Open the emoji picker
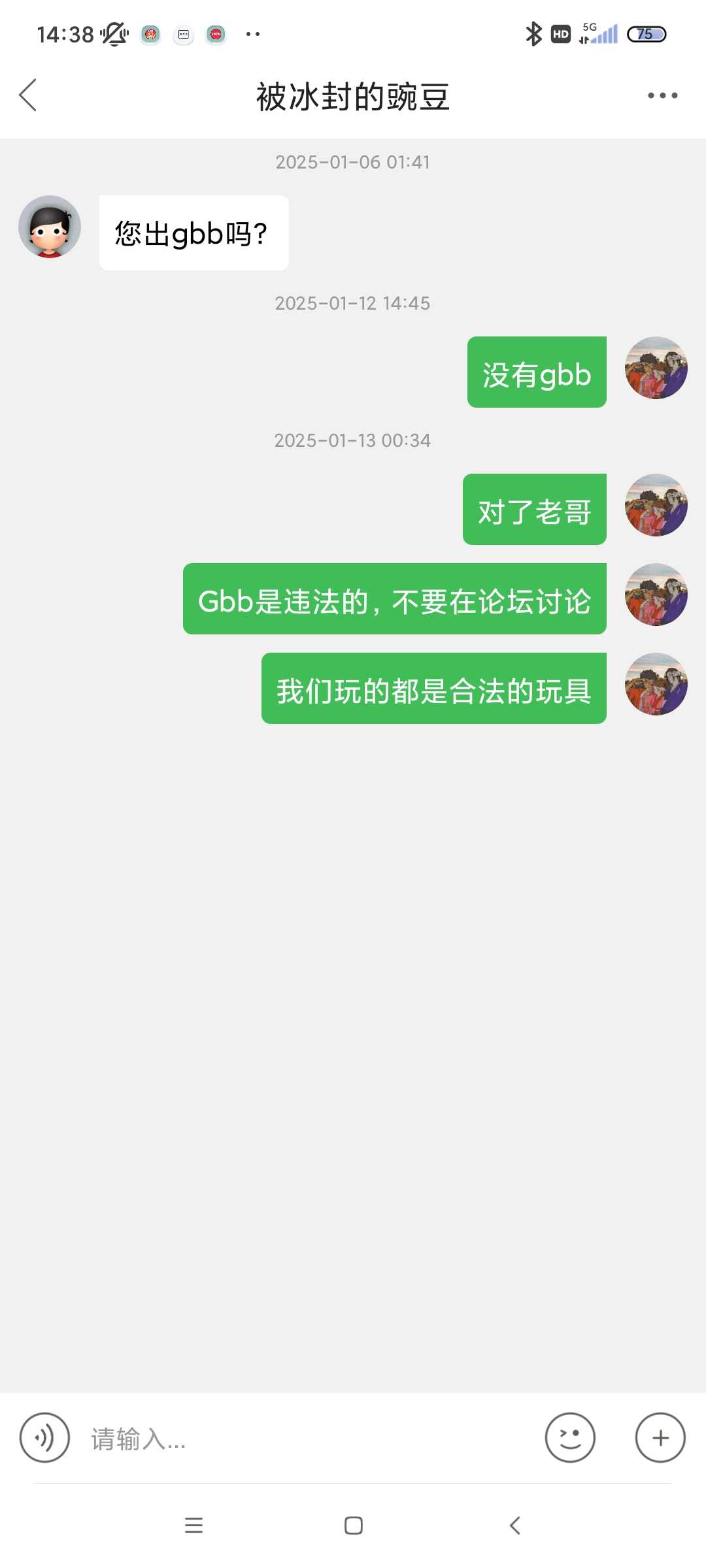Screen dimensions: 706x1568 570,1438
